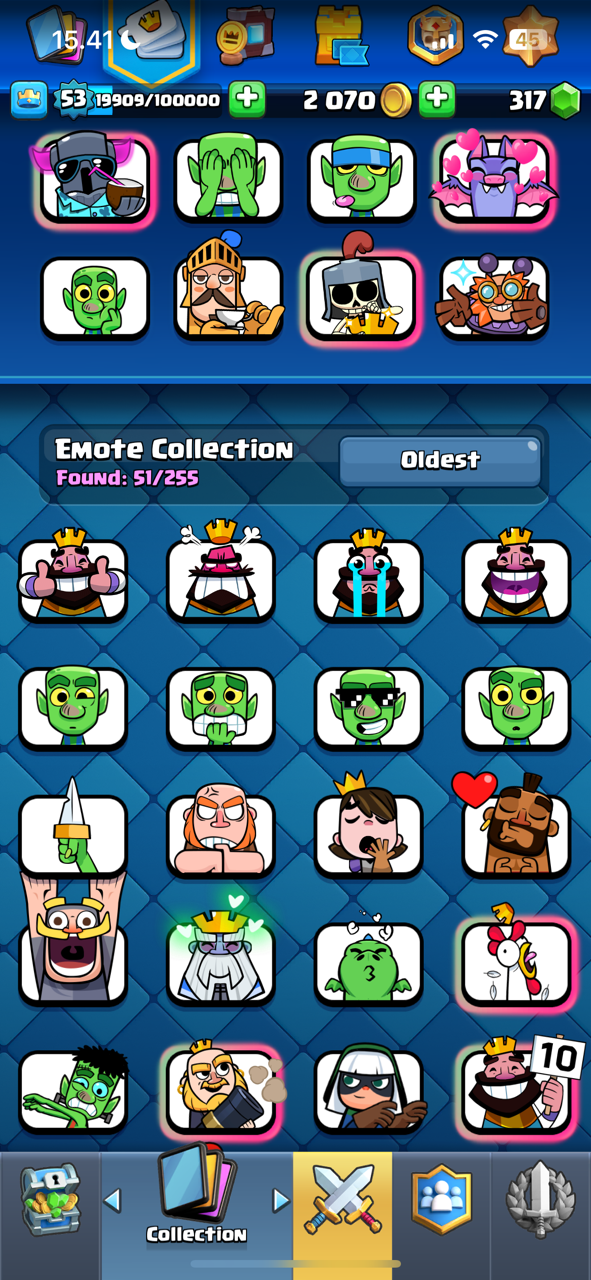Tap the tea-drinking Knight deck emote
The height and width of the screenshot is (1280, 591).
(x=228, y=293)
